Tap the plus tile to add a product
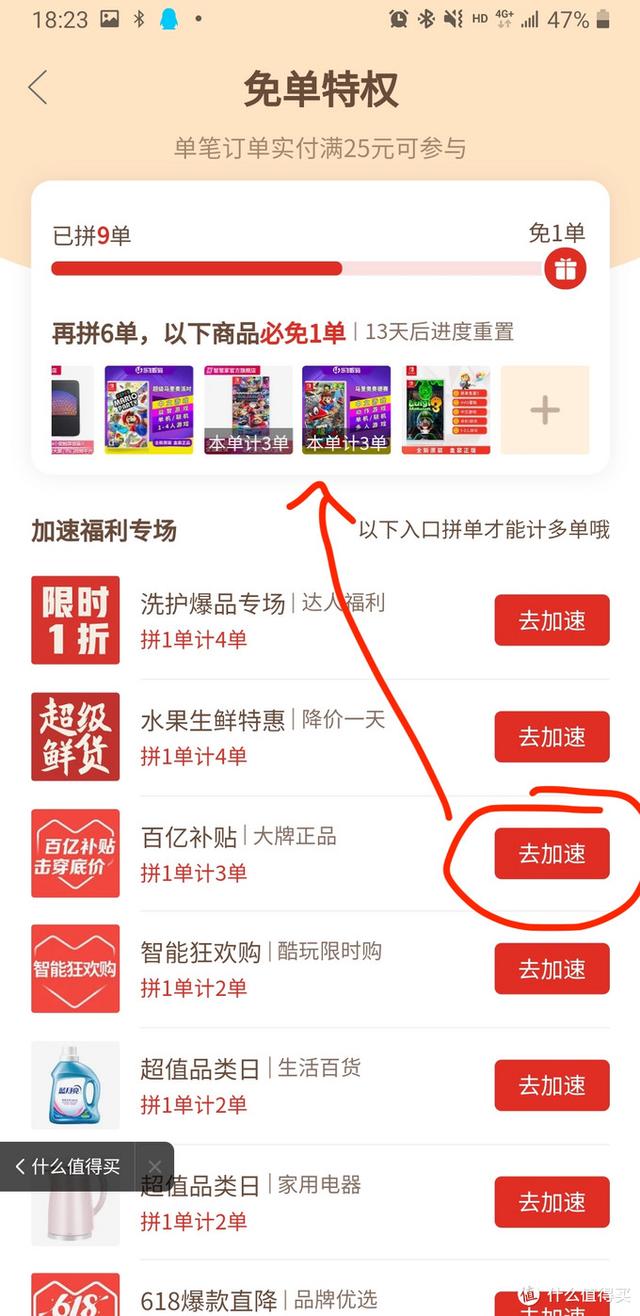The height and width of the screenshot is (1316, 640). [545, 410]
